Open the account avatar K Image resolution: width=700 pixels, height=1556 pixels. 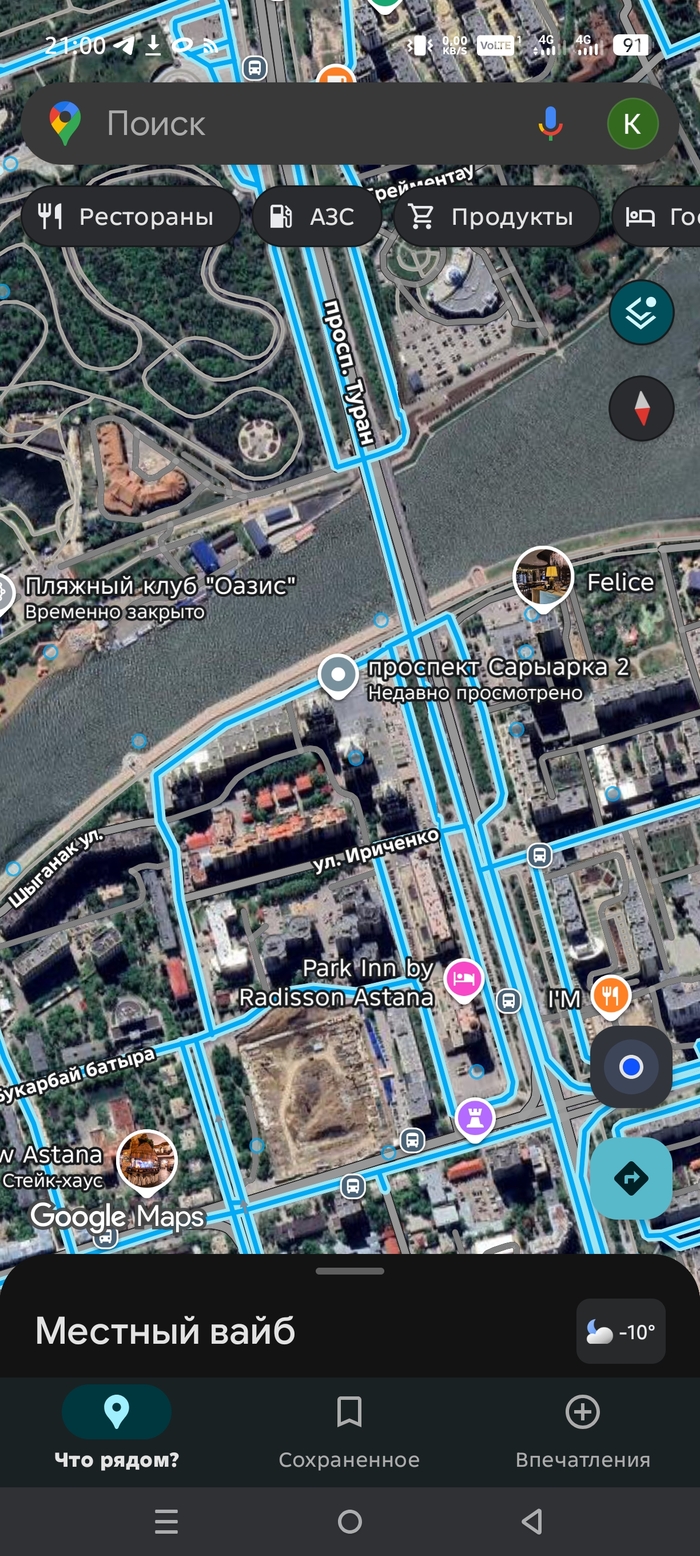(x=632, y=124)
